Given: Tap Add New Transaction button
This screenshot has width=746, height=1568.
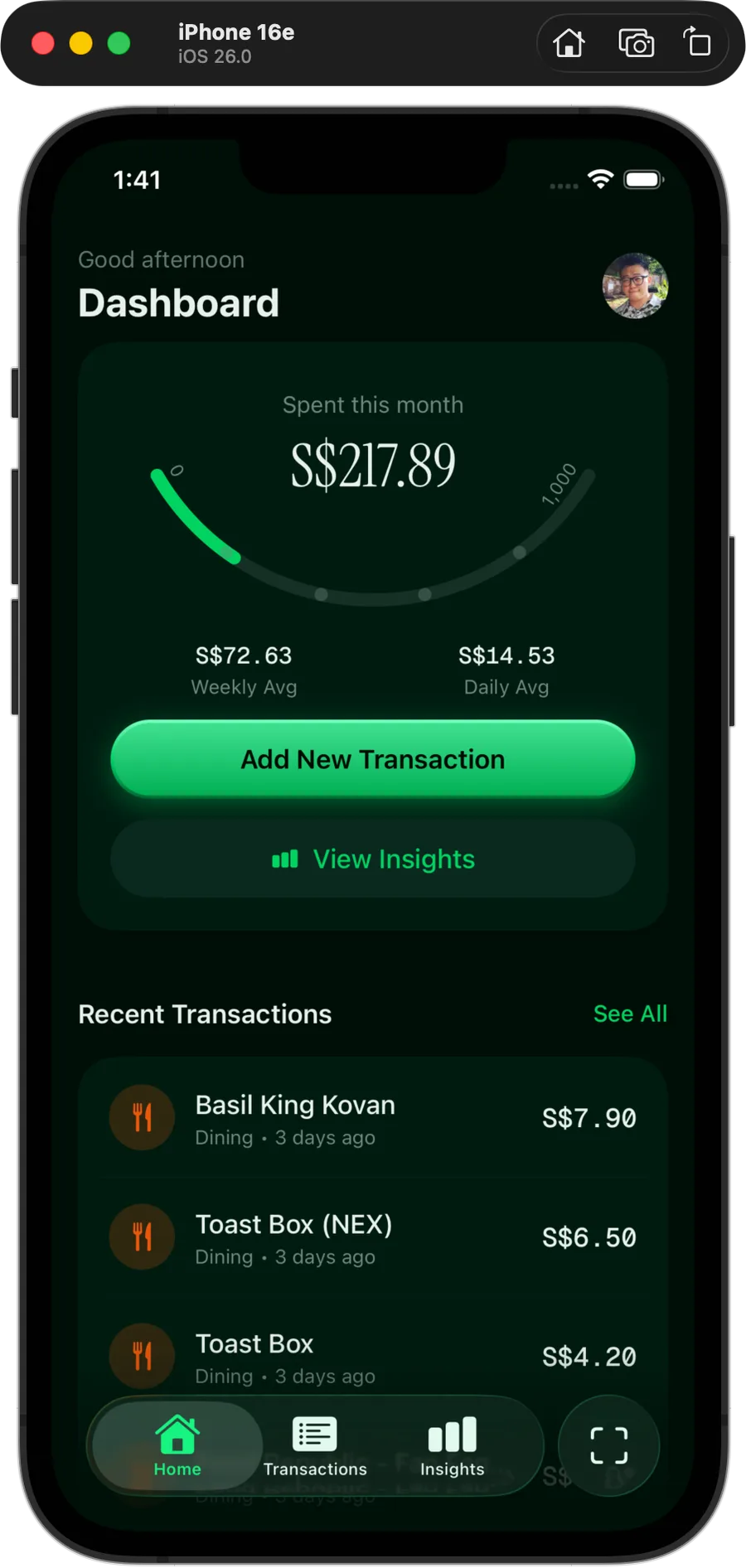Looking at the screenshot, I should [373, 759].
